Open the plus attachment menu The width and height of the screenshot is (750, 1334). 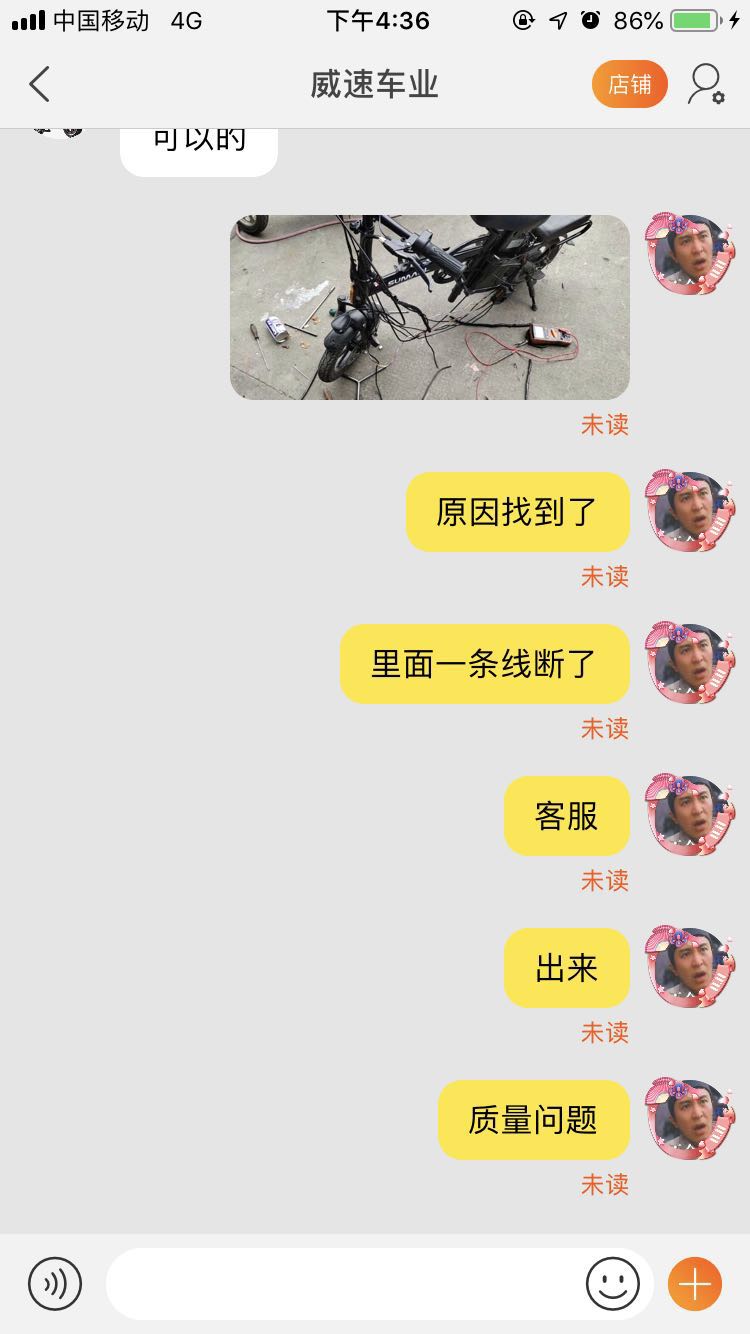point(694,1283)
